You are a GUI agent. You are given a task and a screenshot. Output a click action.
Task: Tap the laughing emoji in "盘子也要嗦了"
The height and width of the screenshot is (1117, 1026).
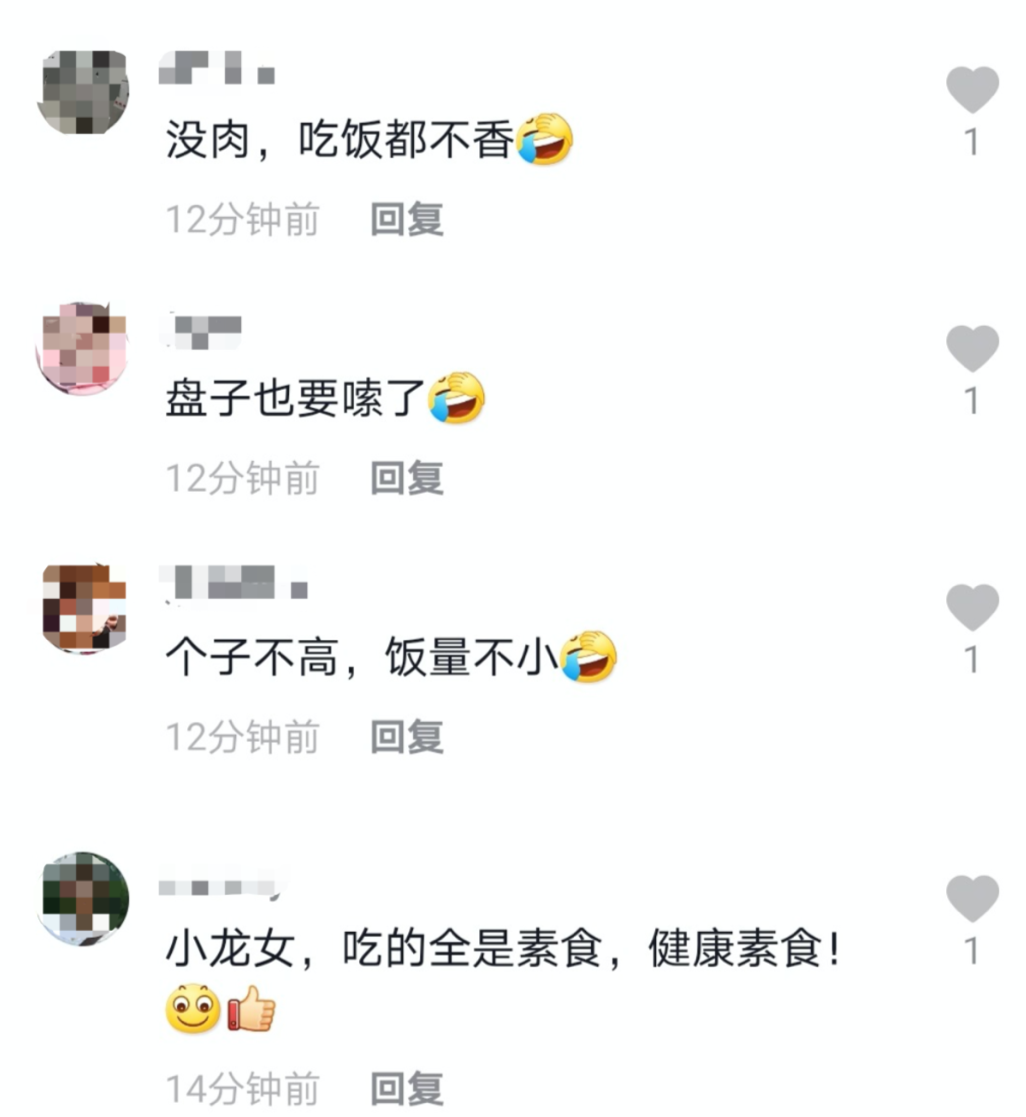tap(458, 400)
